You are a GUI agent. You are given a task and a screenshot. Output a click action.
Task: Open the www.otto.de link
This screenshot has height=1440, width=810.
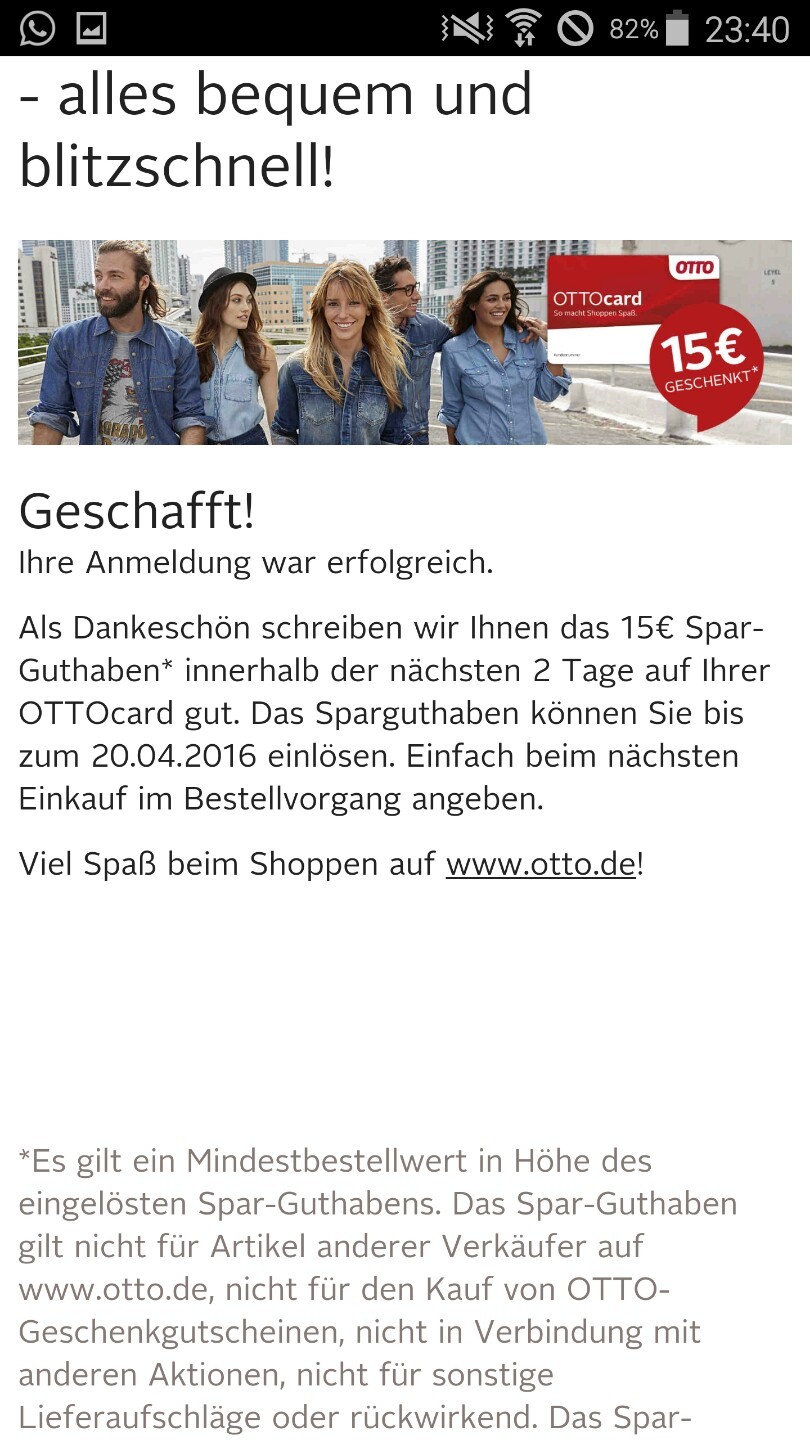pyautogui.click(x=540, y=864)
